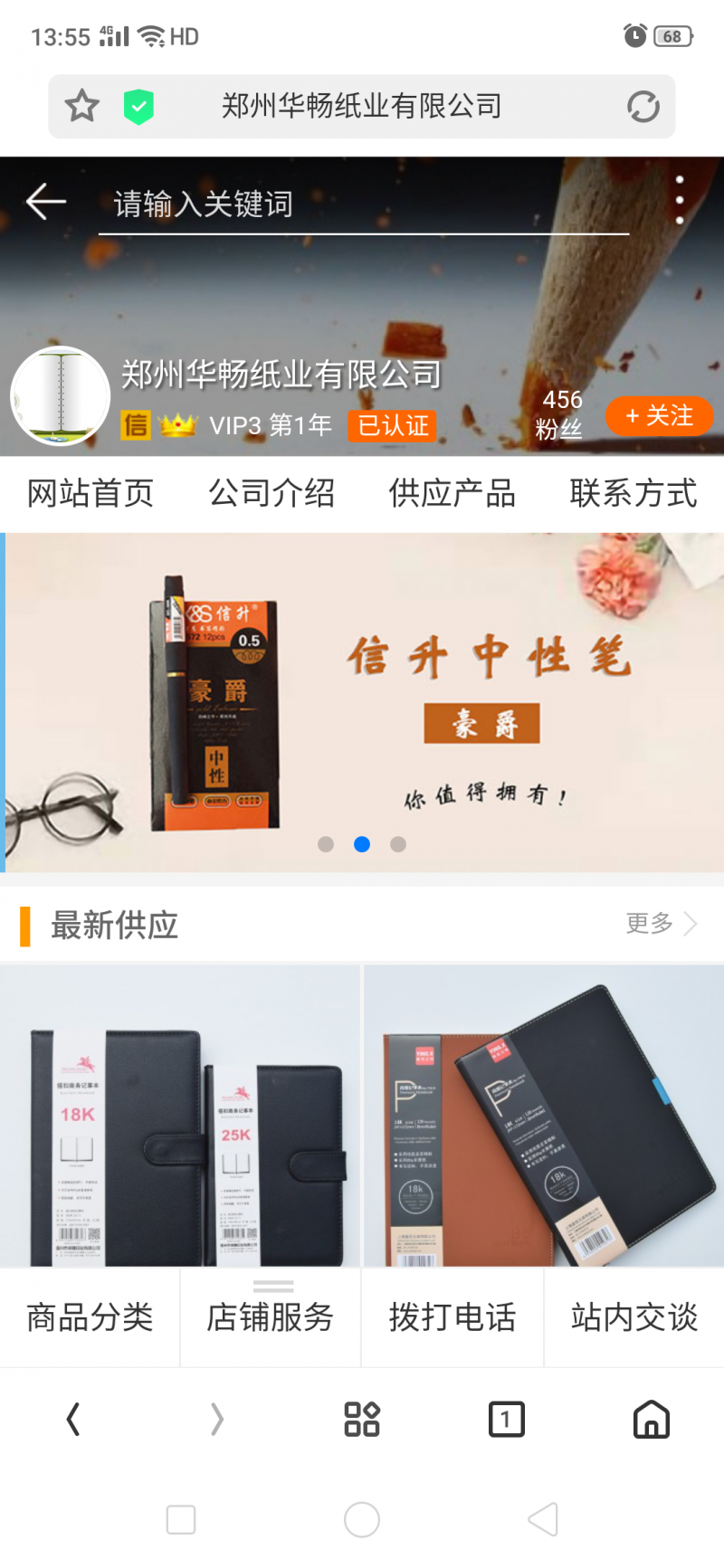Open the 信升中性笔 banner

click(x=362, y=701)
